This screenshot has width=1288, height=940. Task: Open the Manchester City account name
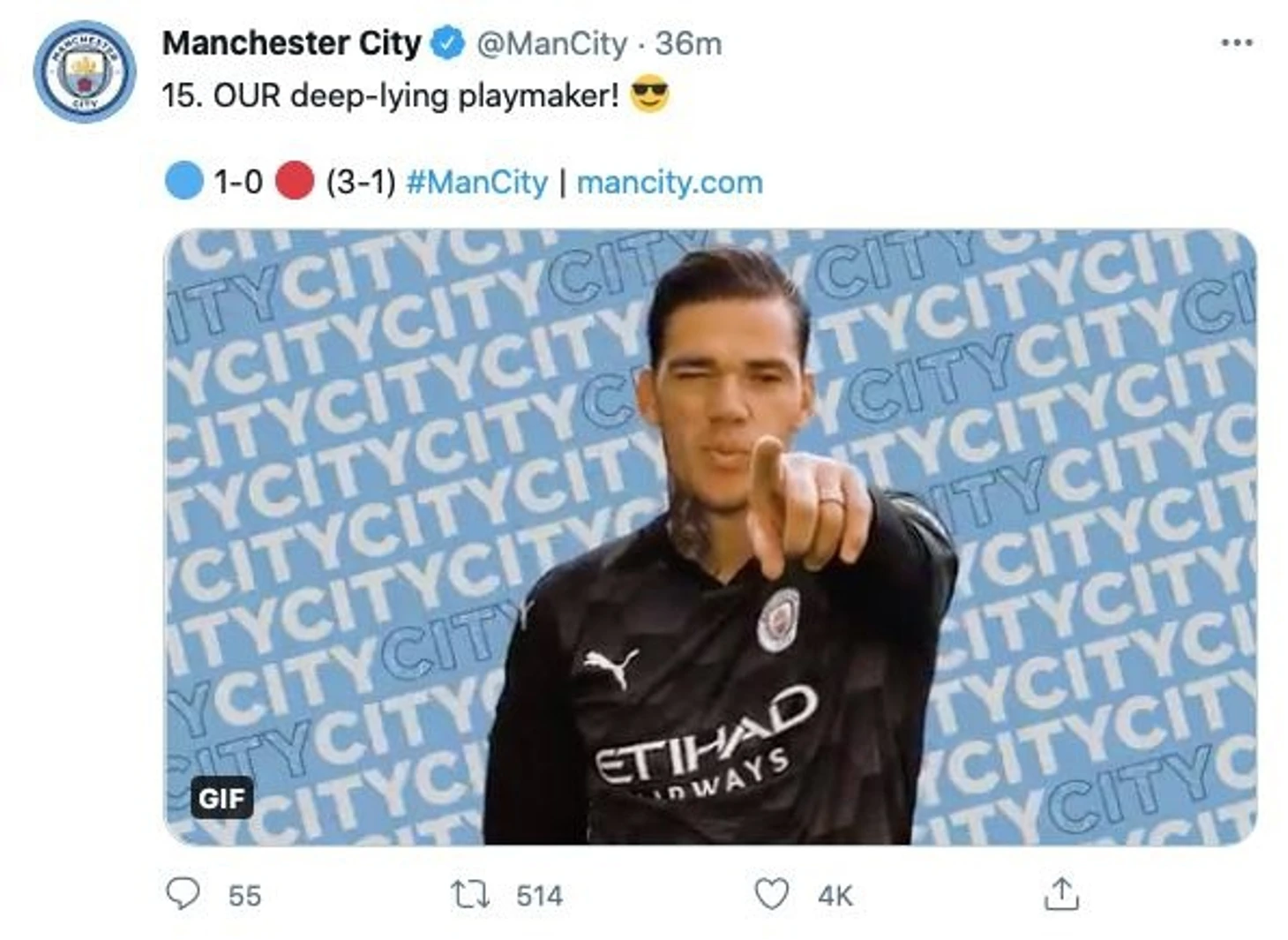tap(291, 43)
